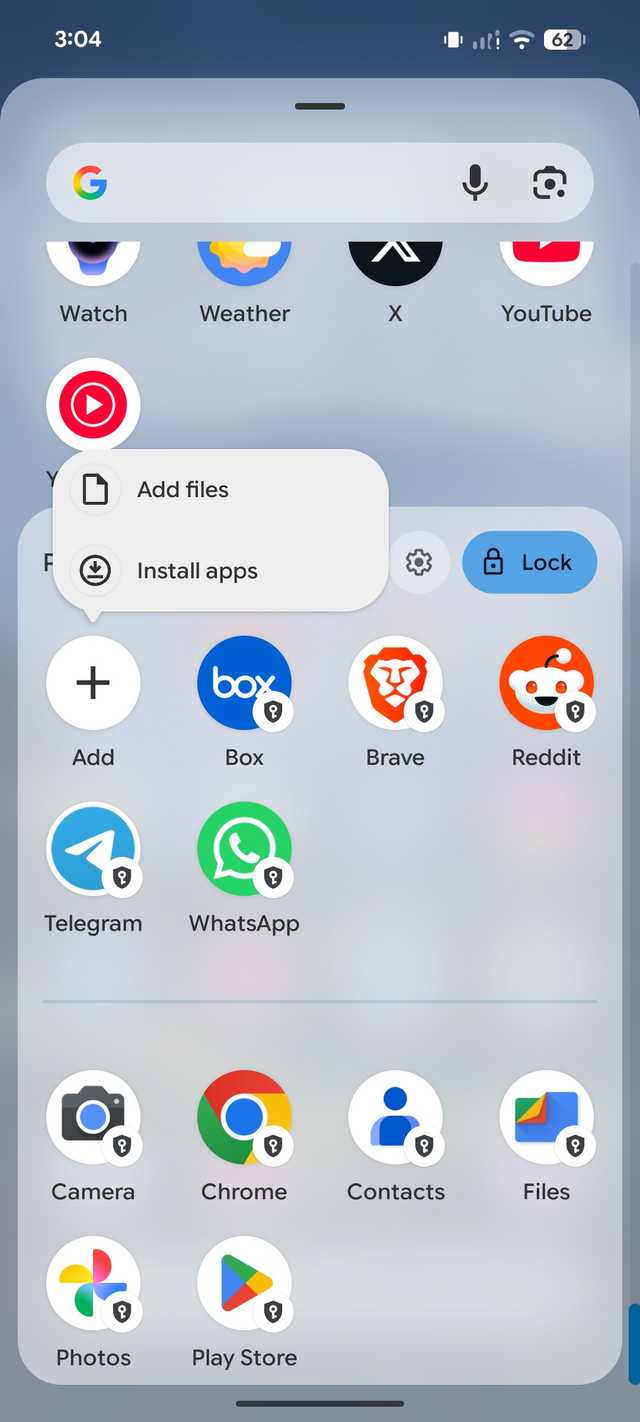Image resolution: width=640 pixels, height=1422 pixels.
Task: Launch Telegram
Action: point(93,849)
